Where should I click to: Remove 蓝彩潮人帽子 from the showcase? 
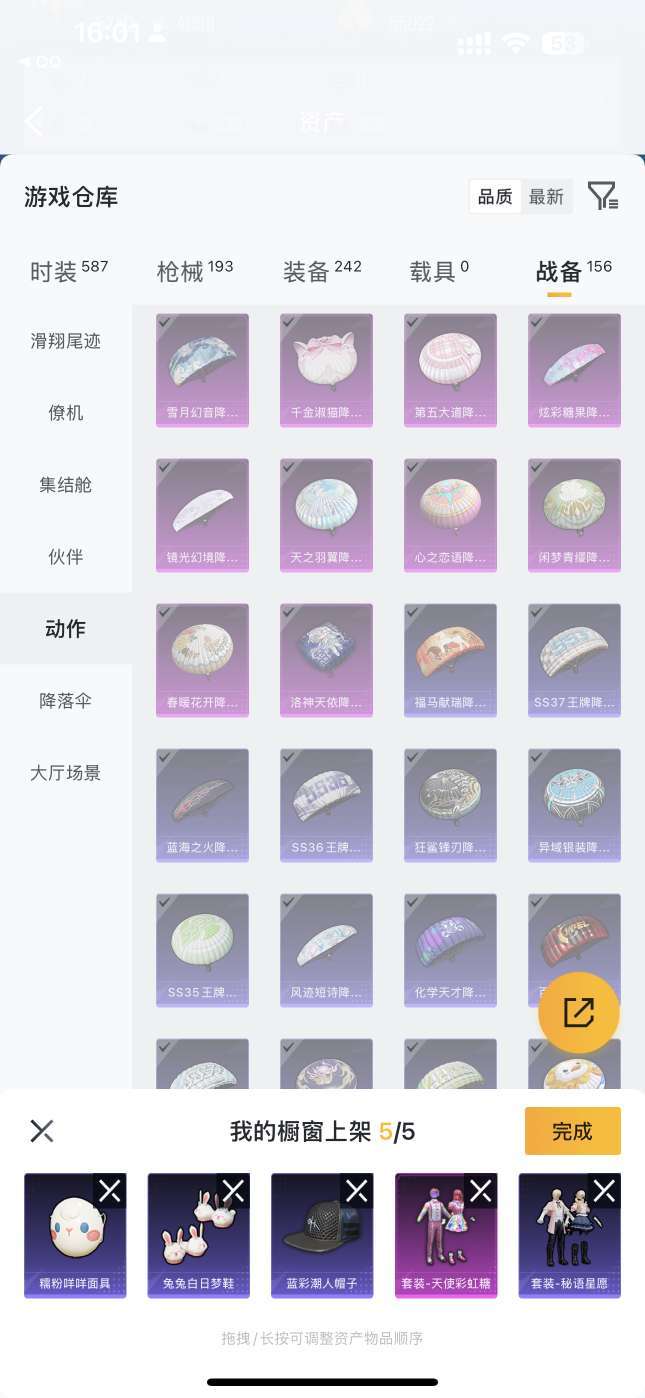tap(356, 1190)
